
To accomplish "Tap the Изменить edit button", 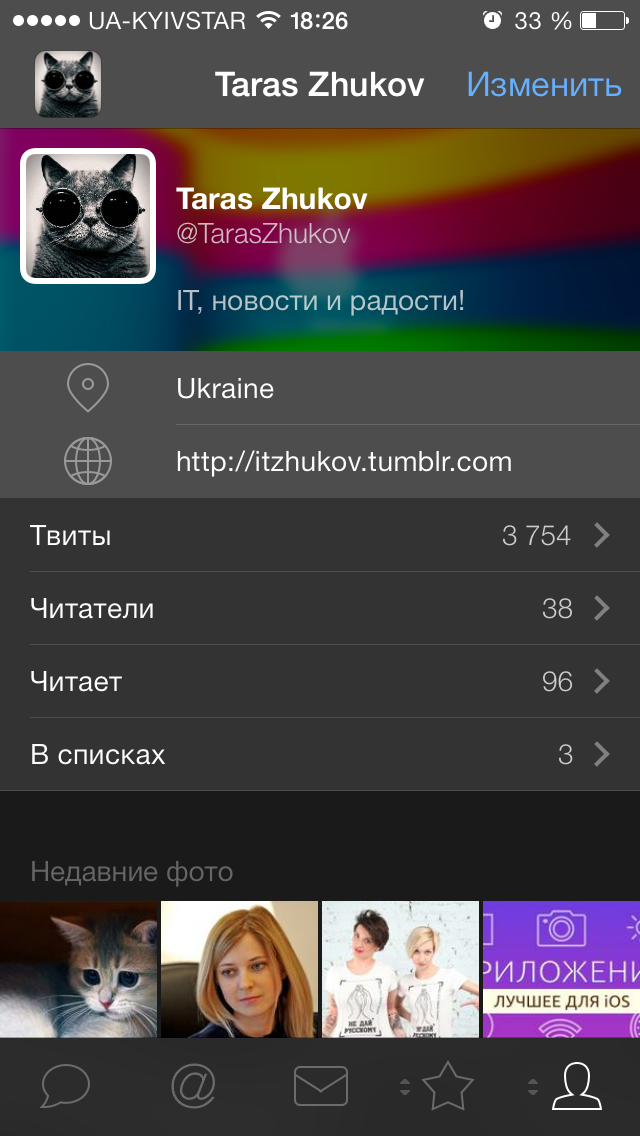I will (544, 85).
